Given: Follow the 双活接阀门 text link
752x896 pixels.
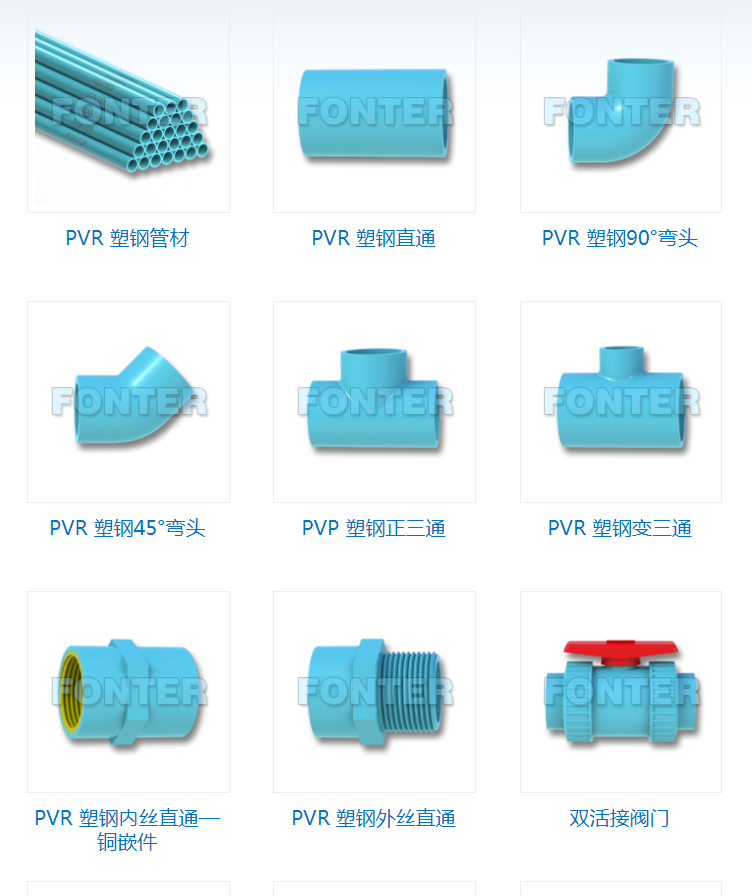Looking at the screenshot, I should click(620, 818).
